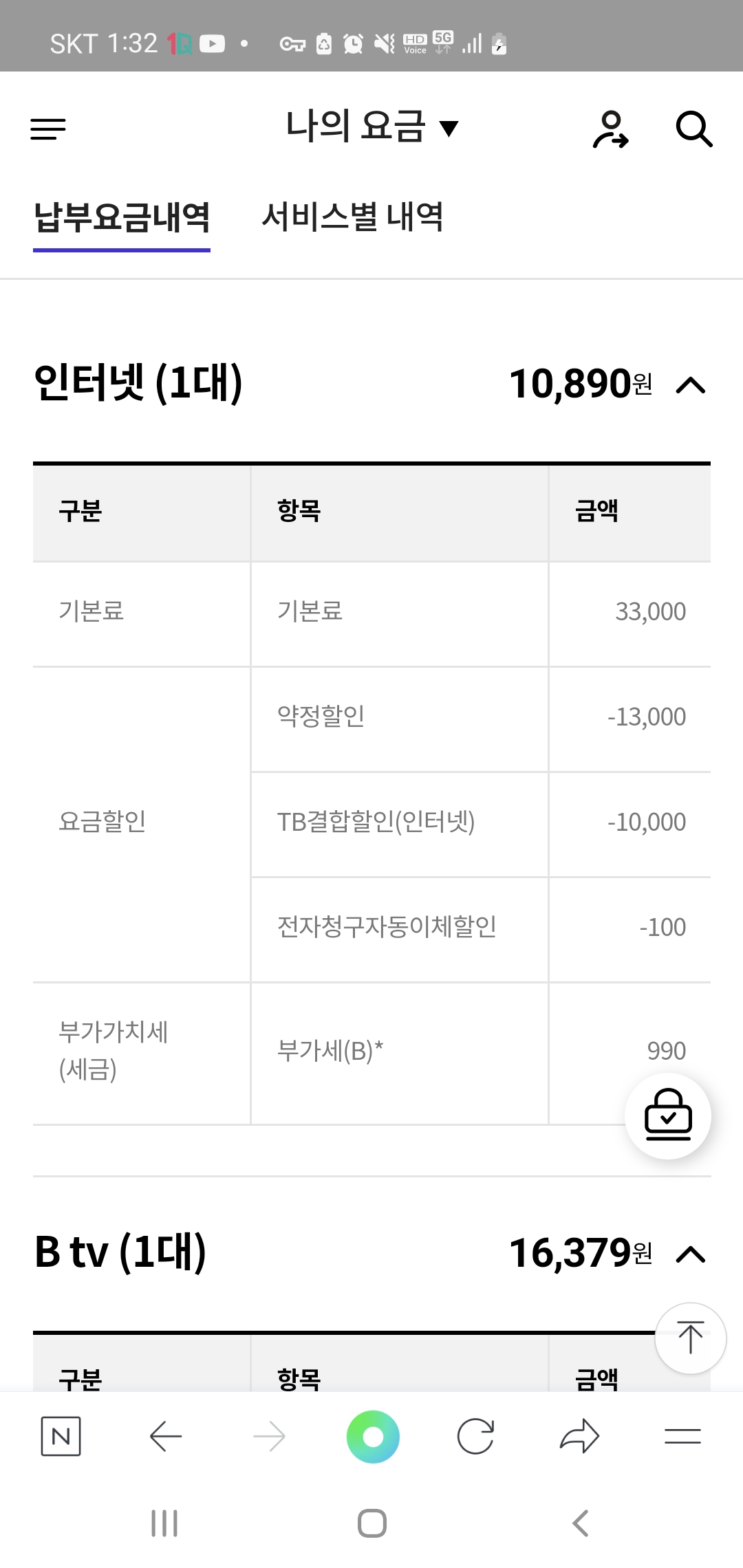Open the search magnifier
This screenshot has height=1568, width=743.
click(693, 129)
